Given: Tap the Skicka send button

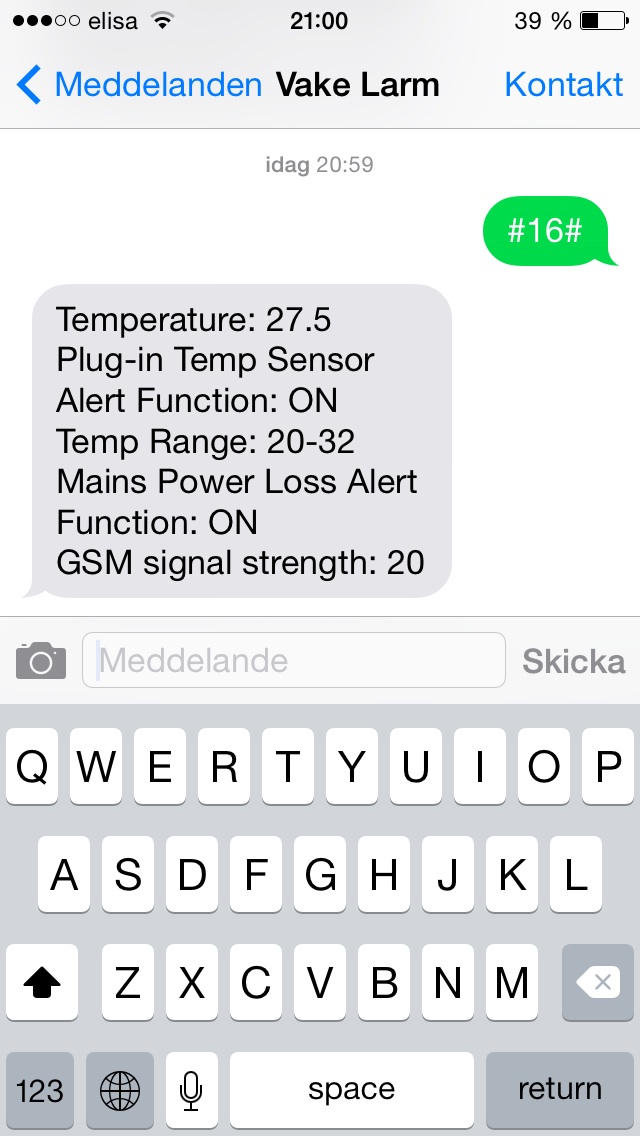Looking at the screenshot, I should tap(573, 661).
